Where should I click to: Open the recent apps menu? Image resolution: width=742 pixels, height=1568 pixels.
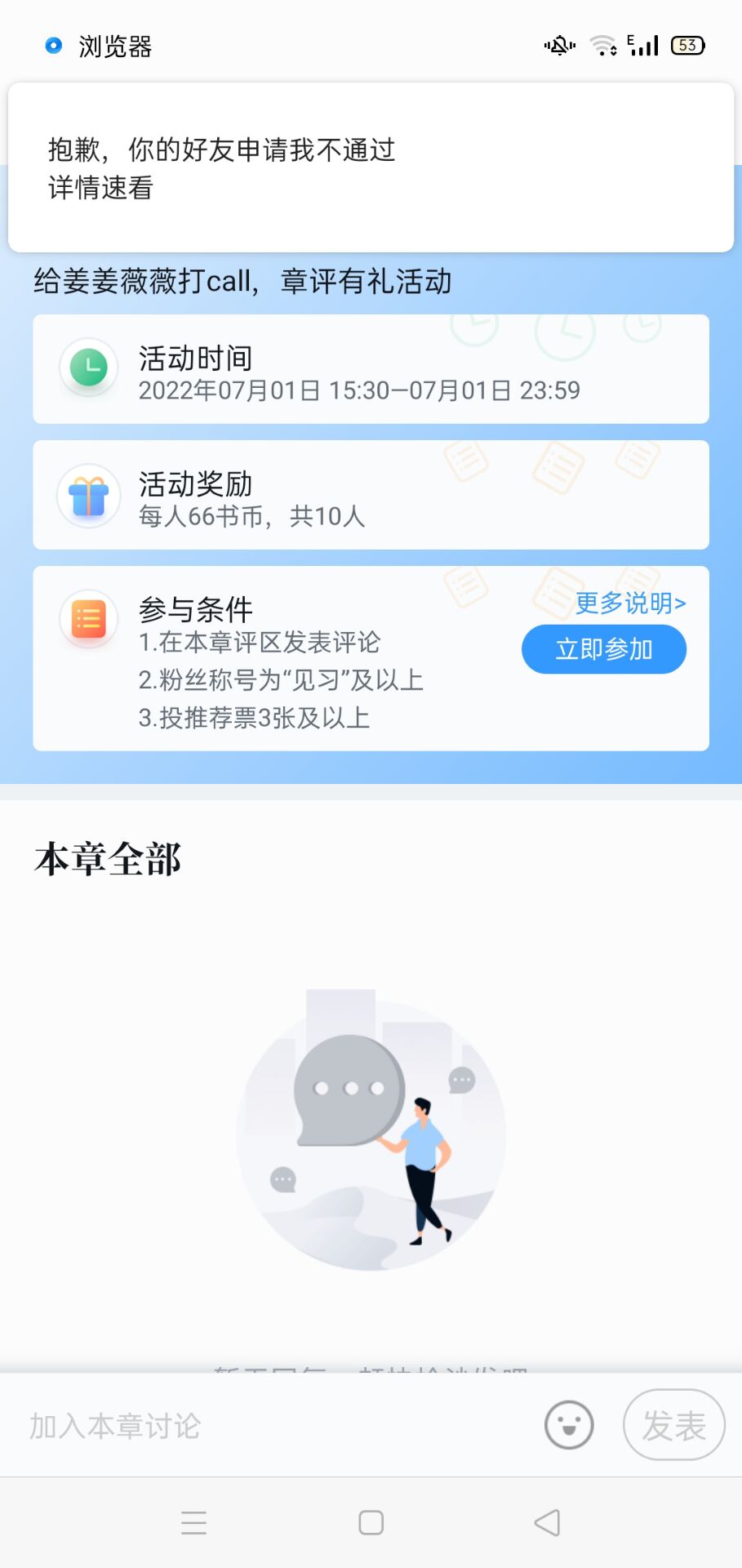pyautogui.click(x=193, y=1522)
